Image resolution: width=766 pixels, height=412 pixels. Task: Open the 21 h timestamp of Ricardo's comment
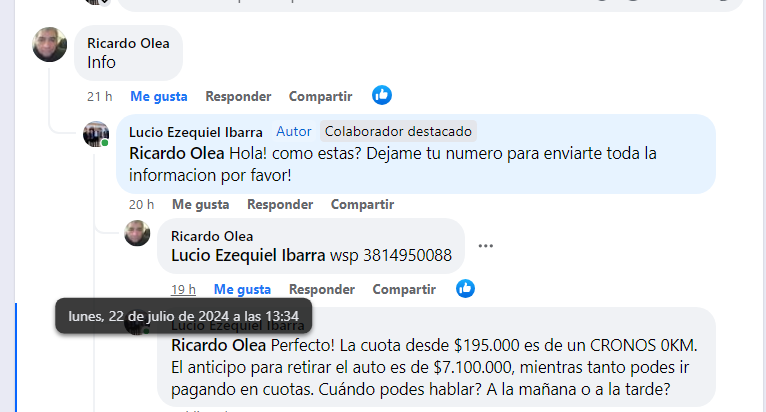point(99,96)
